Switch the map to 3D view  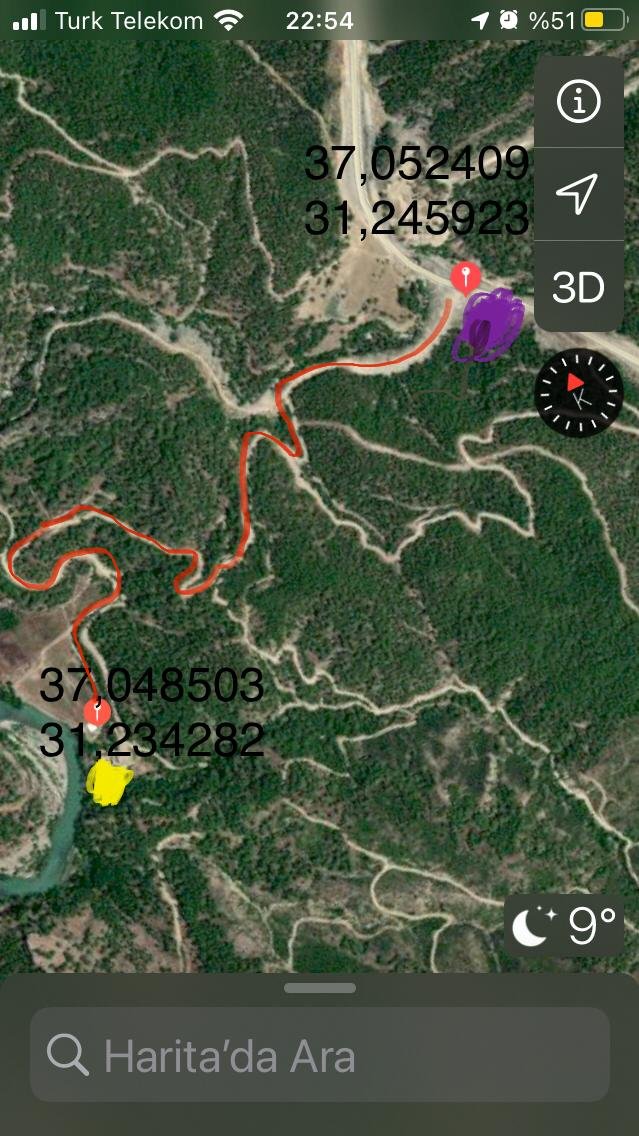coord(578,287)
